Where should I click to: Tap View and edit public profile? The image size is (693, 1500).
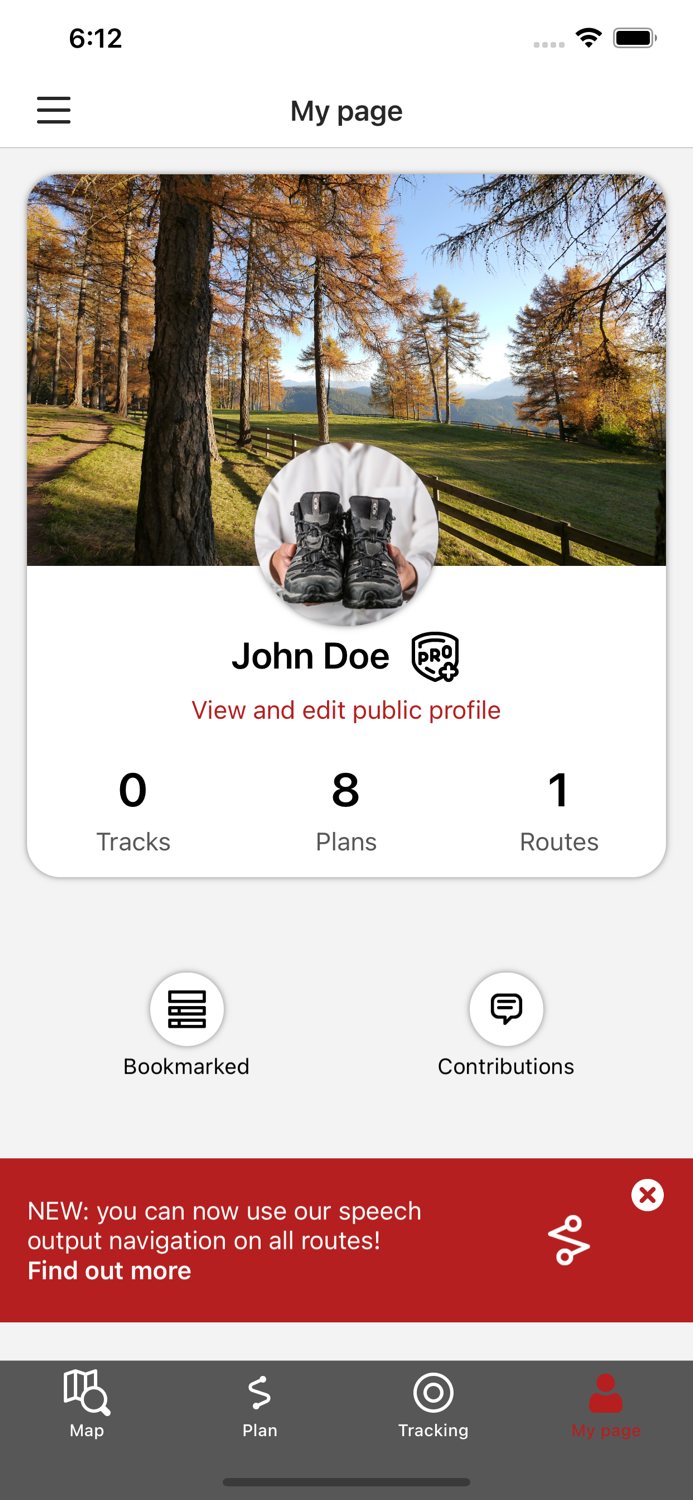coord(346,710)
